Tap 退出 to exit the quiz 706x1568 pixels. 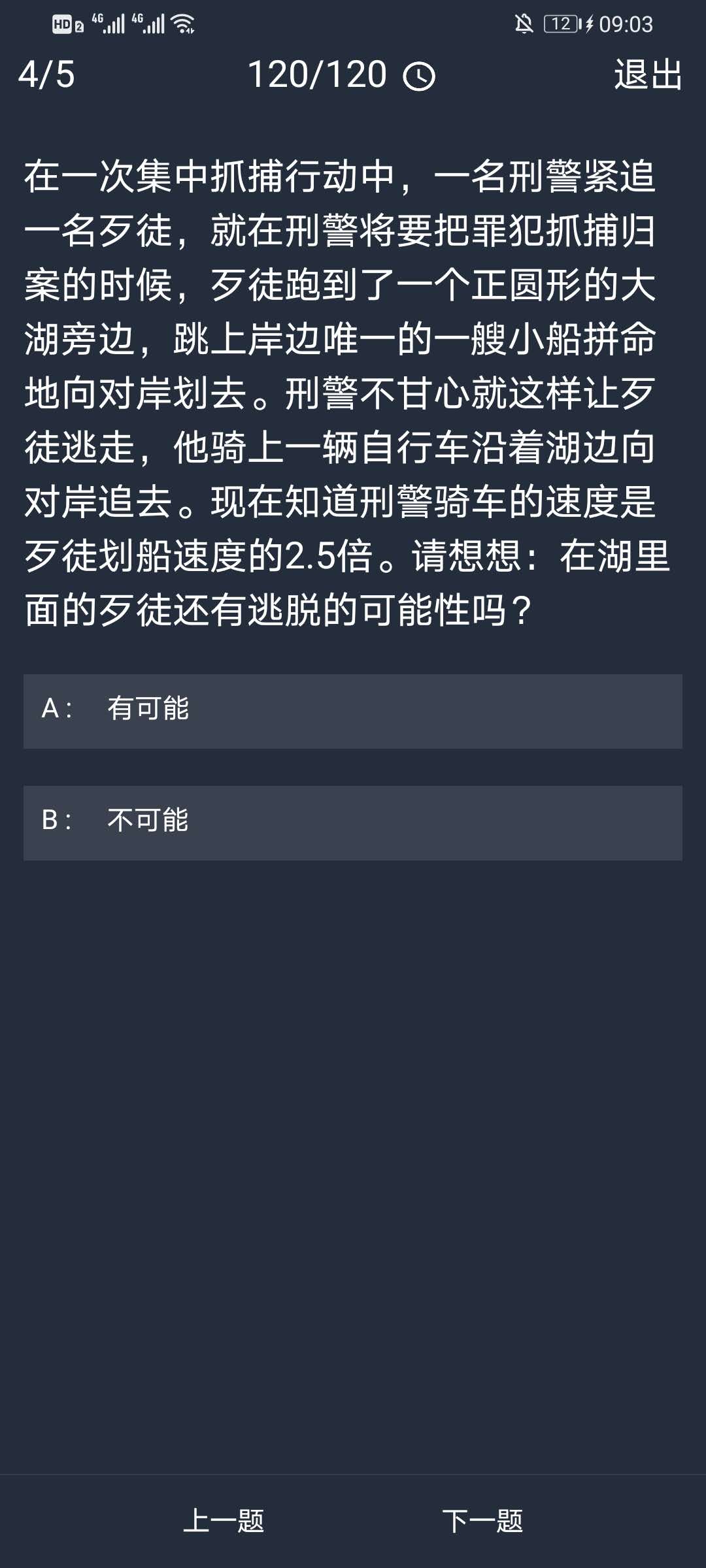pos(648,74)
